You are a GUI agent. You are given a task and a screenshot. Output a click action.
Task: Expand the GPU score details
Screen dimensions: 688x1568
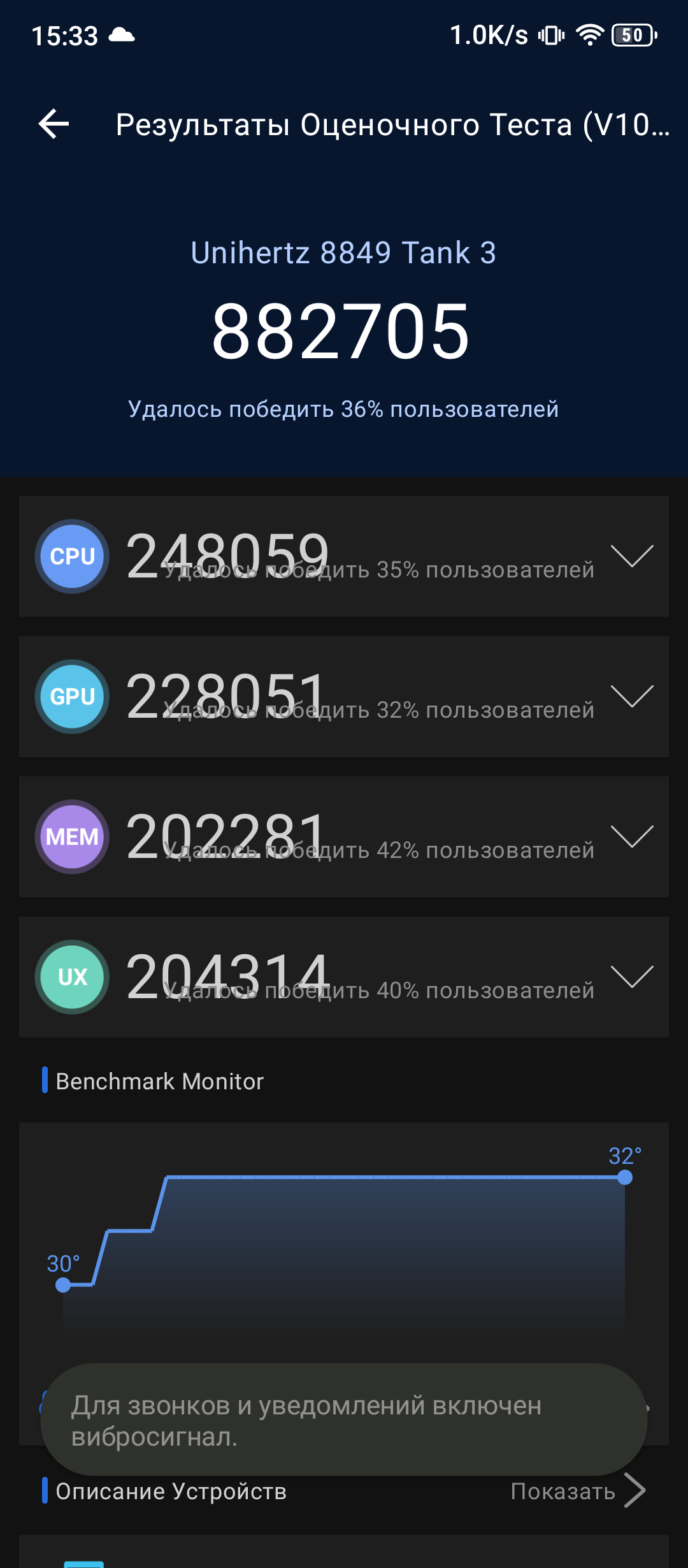(631, 697)
